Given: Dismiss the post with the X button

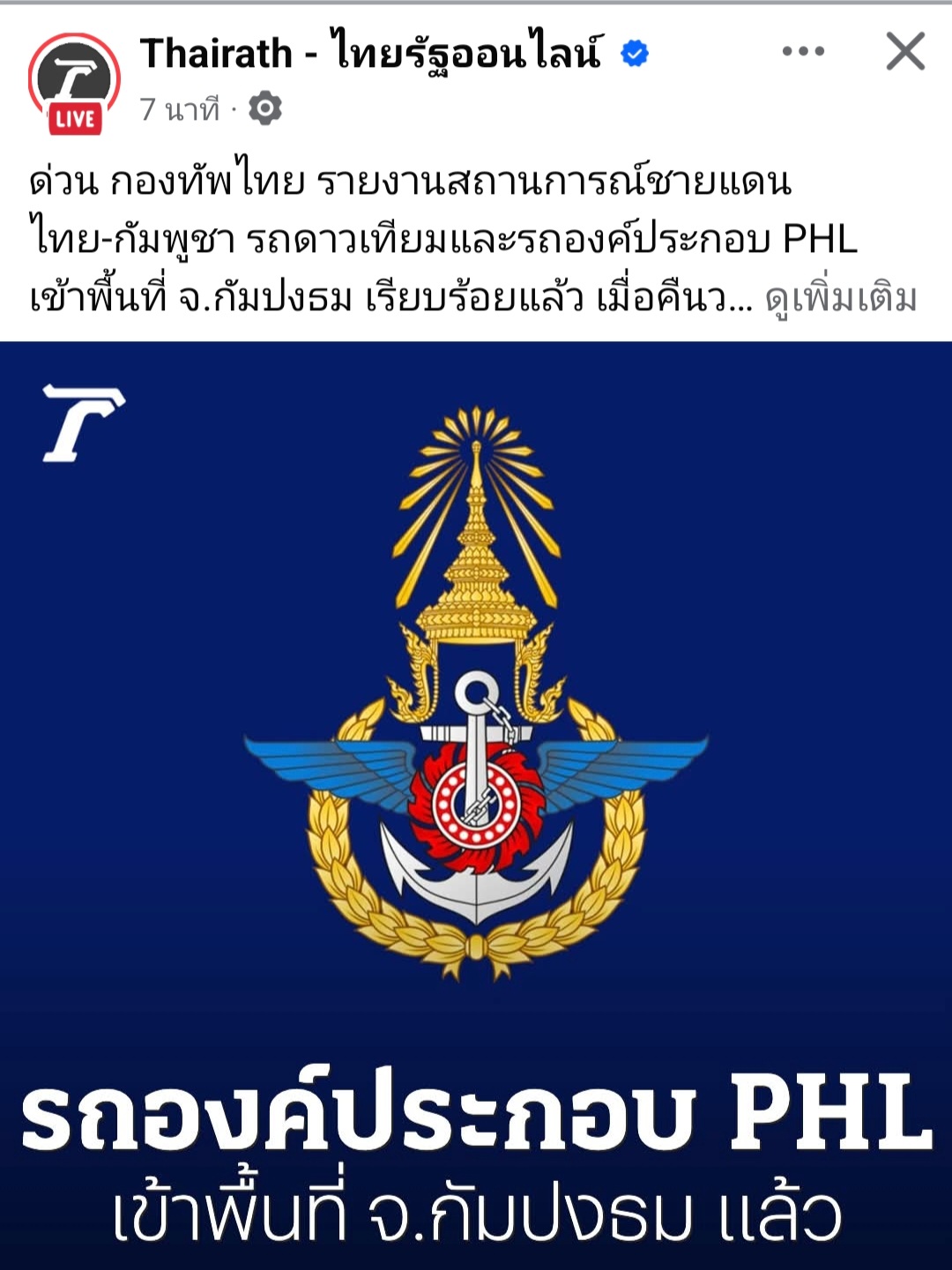Looking at the screenshot, I should [905, 52].
